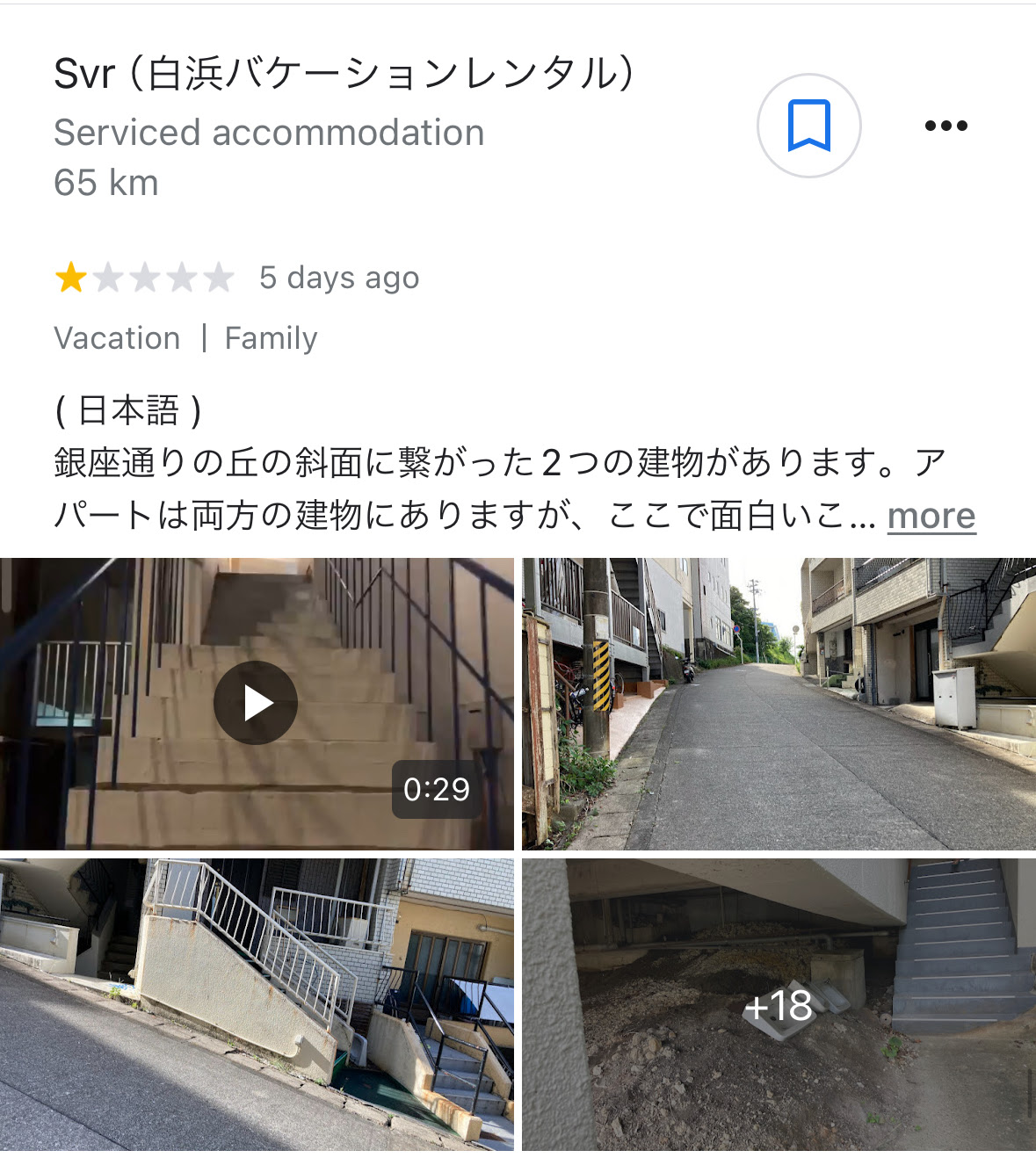Select the second star in the rating row

click(109, 277)
